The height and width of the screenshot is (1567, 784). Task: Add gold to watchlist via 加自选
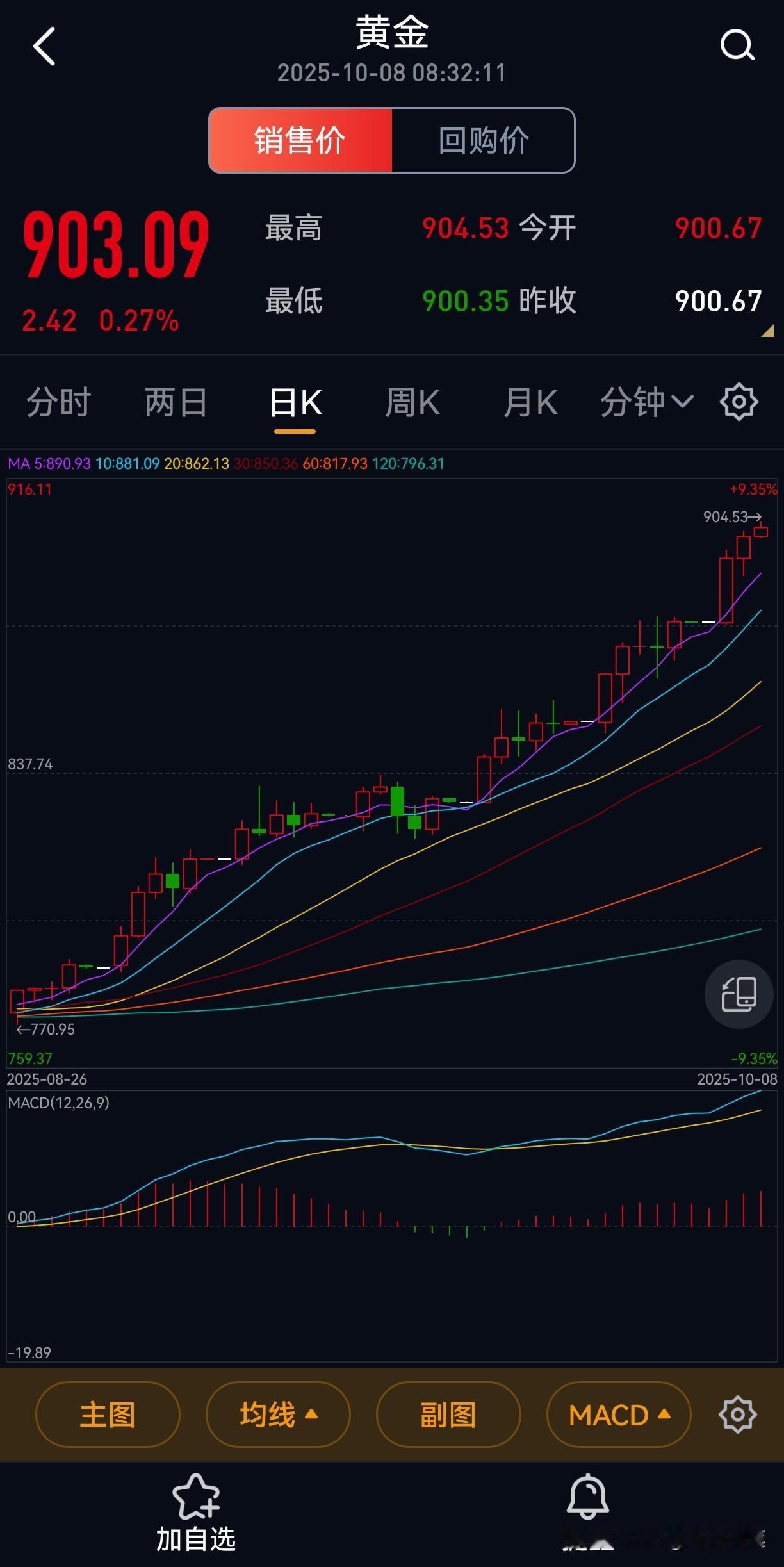click(196, 1512)
